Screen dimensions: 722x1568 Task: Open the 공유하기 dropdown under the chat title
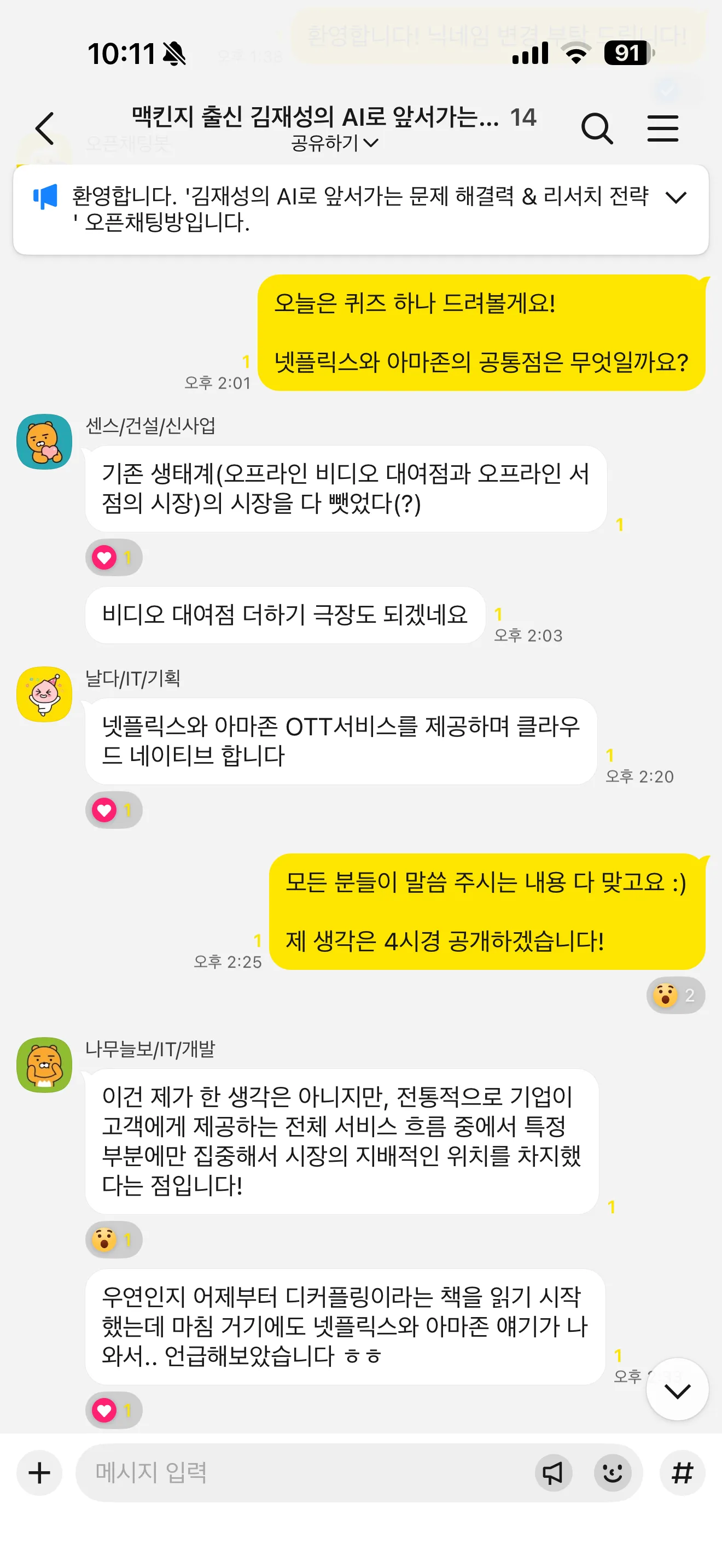click(334, 144)
